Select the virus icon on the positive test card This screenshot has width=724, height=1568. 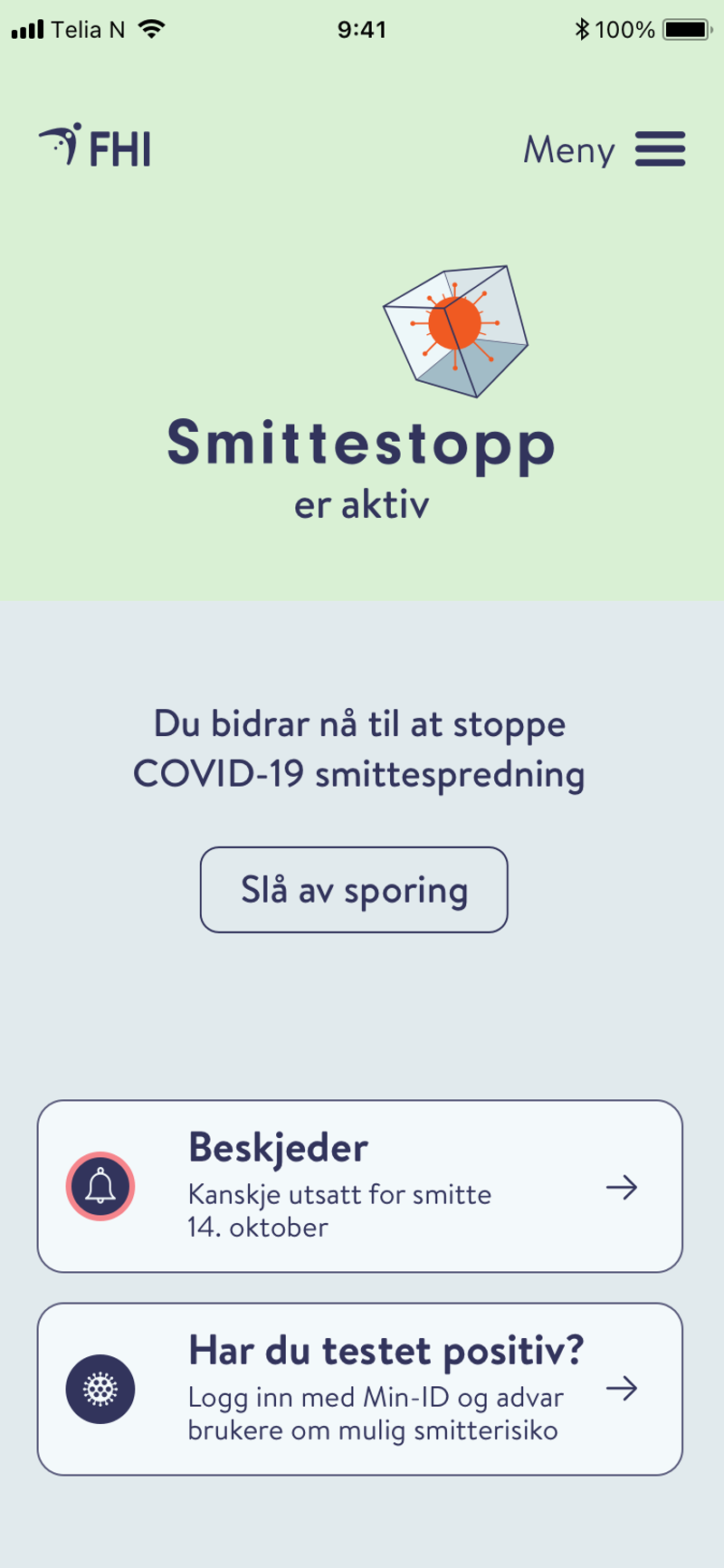(100, 1389)
